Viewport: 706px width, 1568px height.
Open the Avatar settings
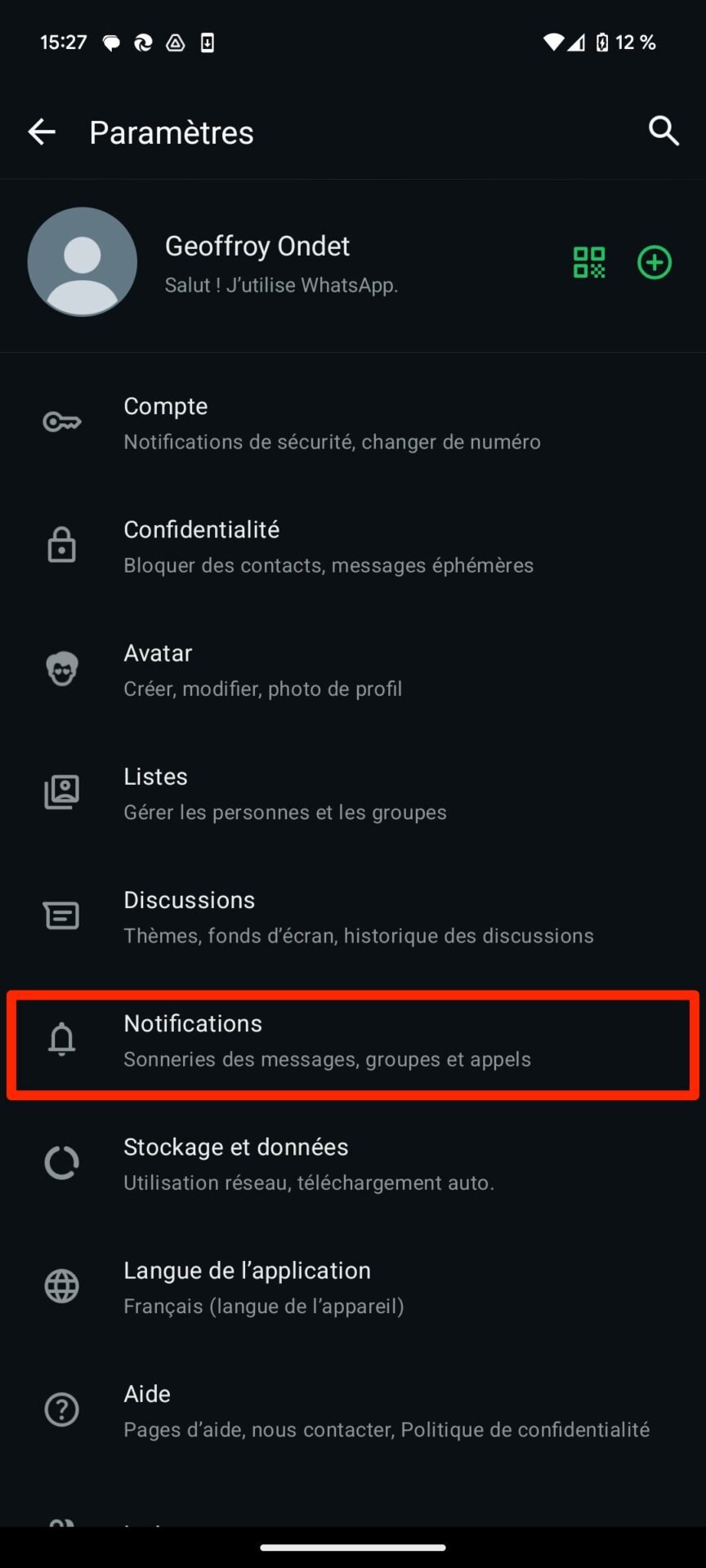(353, 670)
